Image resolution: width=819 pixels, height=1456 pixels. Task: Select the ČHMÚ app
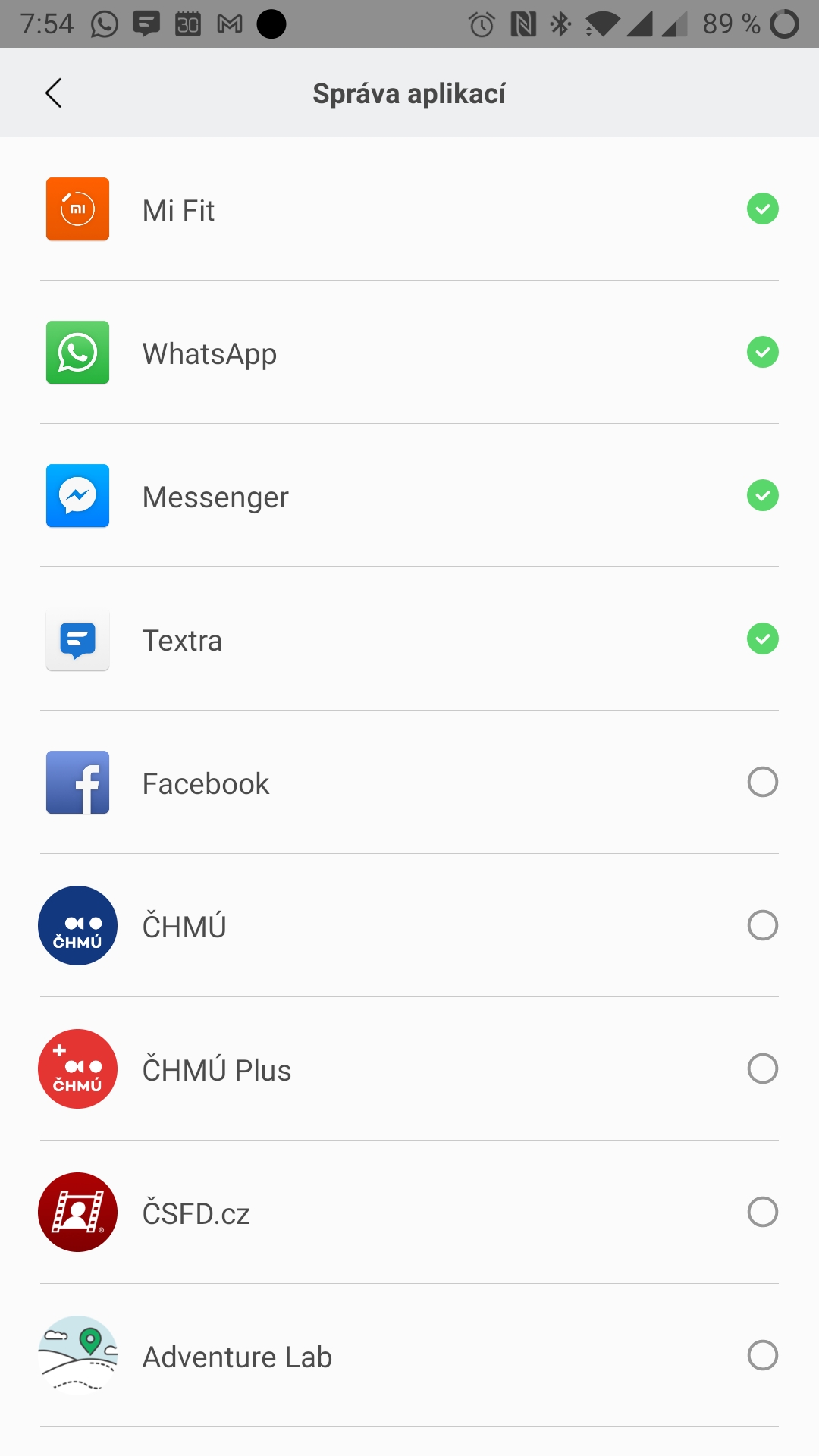tap(762, 926)
